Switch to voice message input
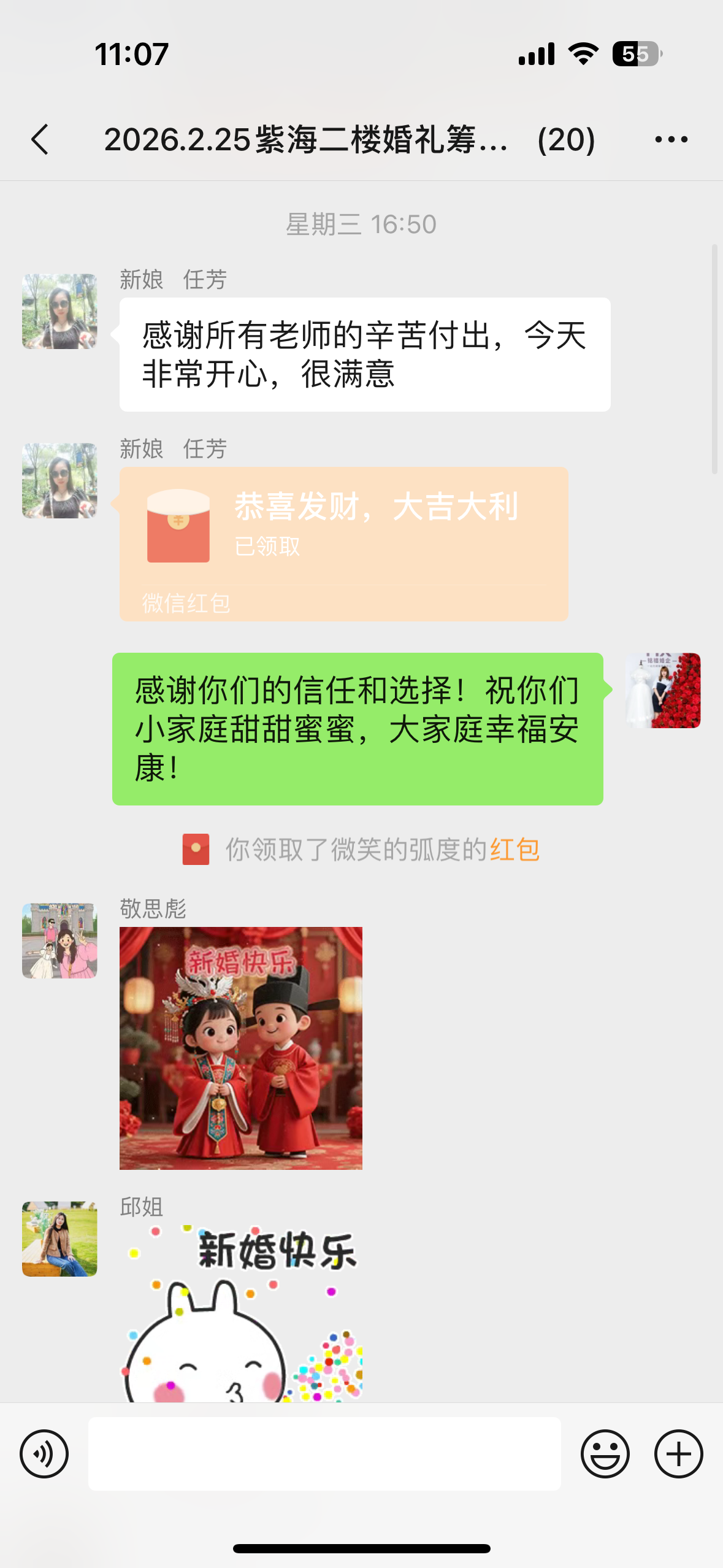Screen dimensions: 723x1568 (x=44, y=1453)
